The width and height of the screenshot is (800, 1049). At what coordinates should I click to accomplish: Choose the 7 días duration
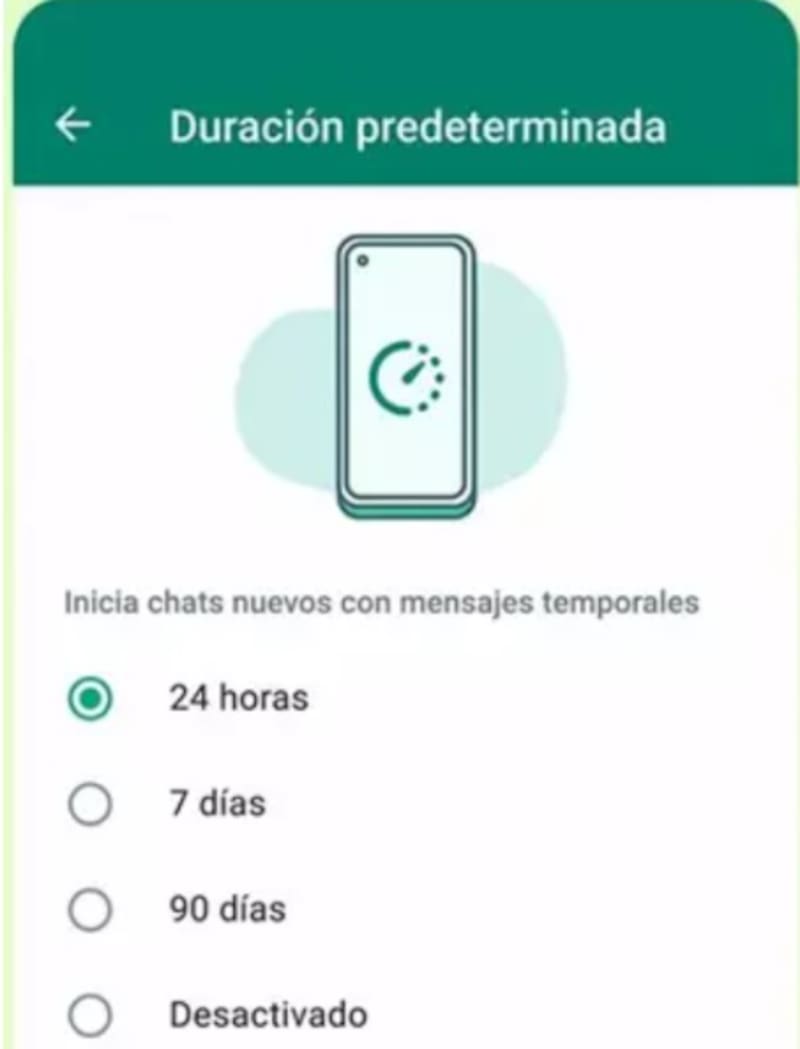click(x=91, y=805)
